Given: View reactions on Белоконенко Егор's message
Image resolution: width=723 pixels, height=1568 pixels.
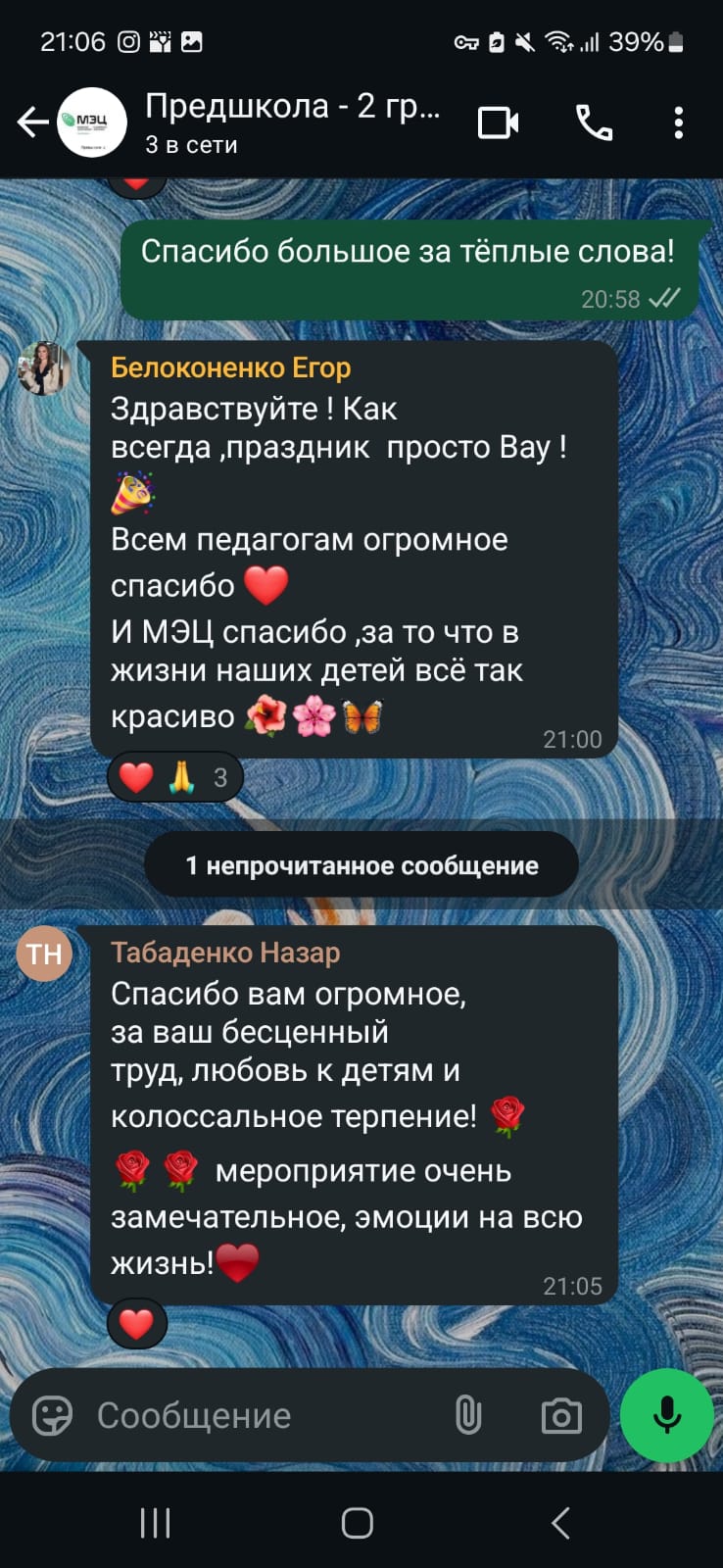Looking at the screenshot, I should click(174, 777).
